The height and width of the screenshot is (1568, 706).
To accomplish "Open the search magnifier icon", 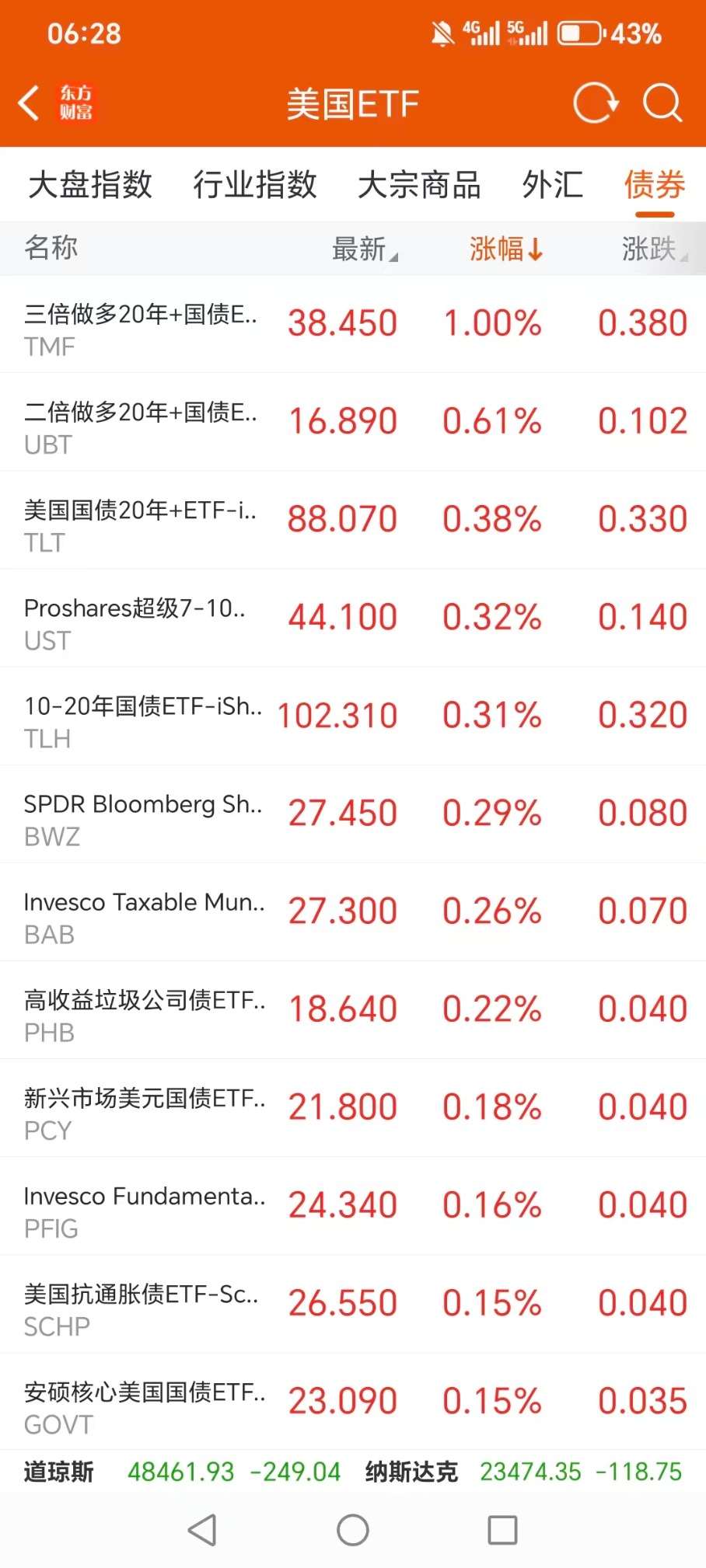I will click(x=662, y=103).
